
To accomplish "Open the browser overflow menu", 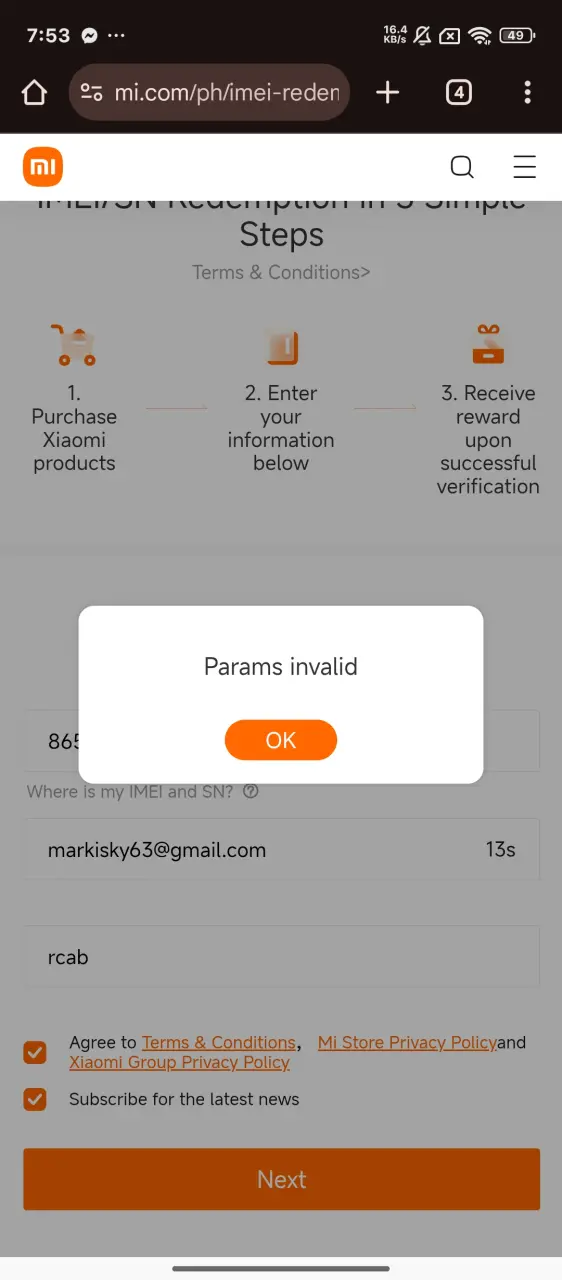I will [x=527, y=93].
